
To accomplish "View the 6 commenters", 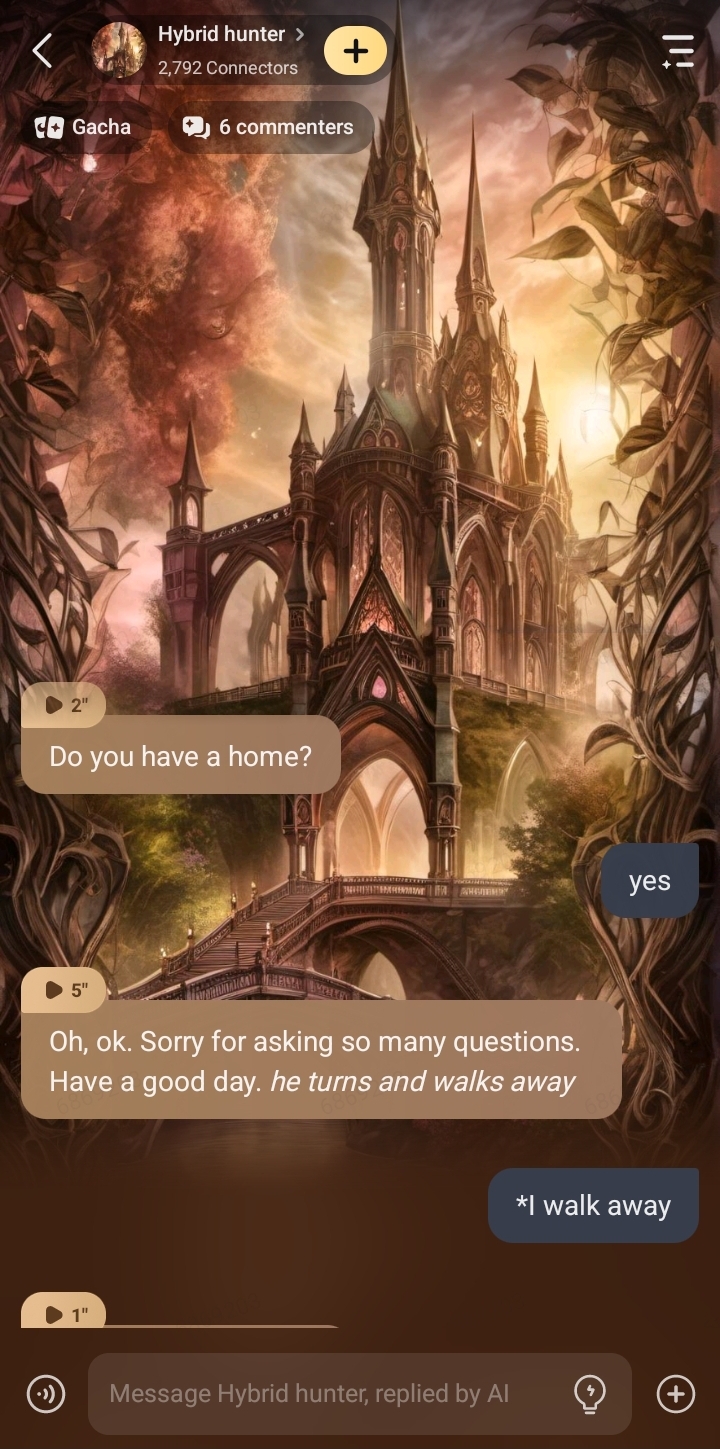I will click(x=269, y=127).
